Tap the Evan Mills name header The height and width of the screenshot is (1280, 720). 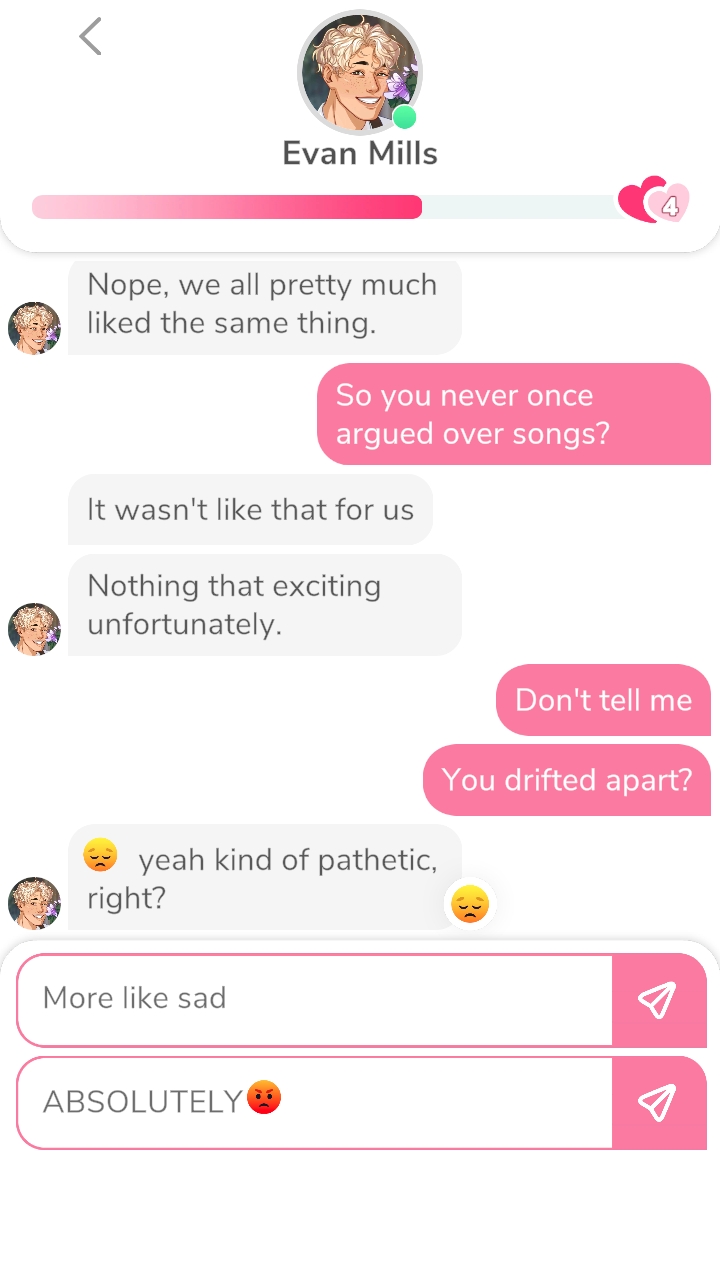coord(360,153)
